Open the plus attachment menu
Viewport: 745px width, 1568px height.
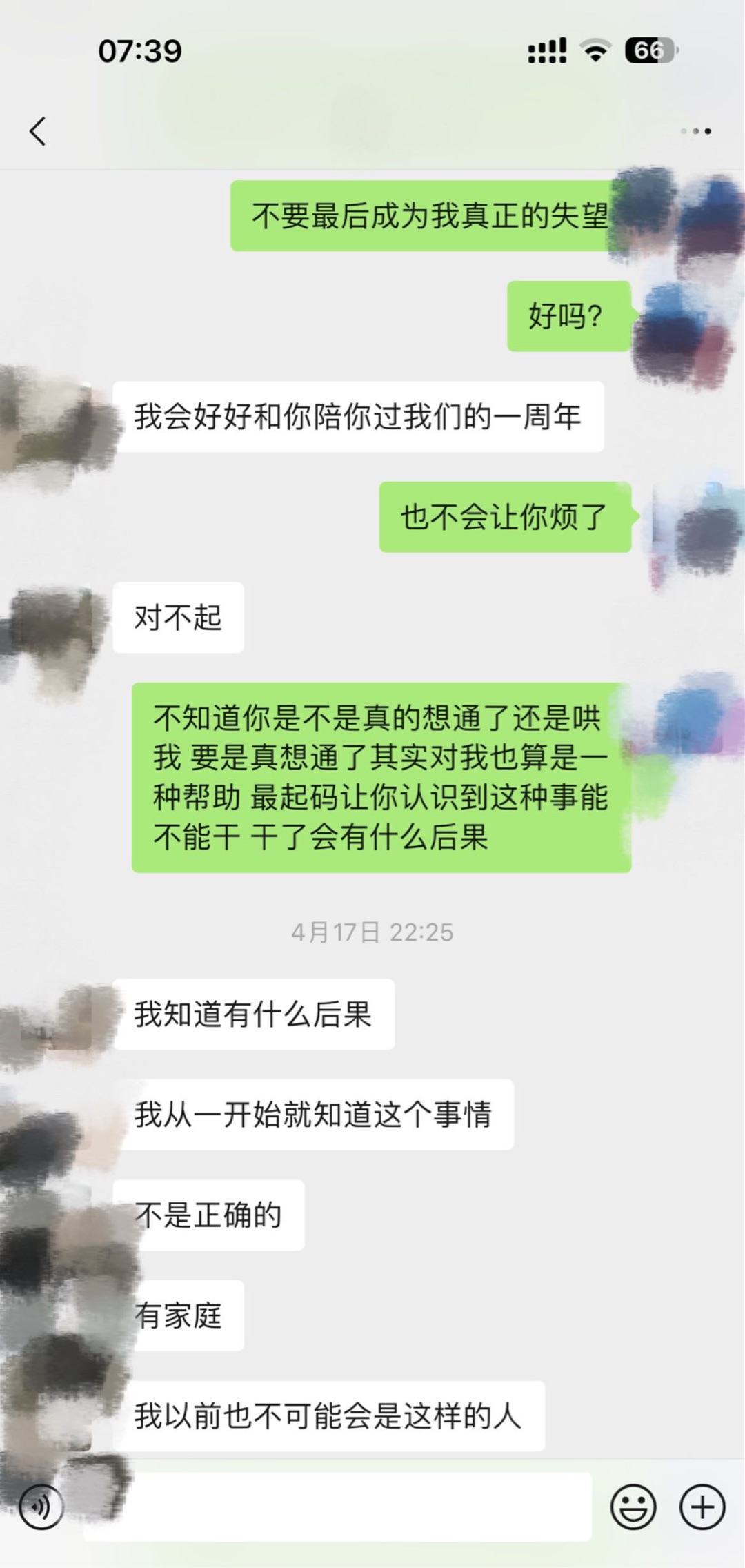[x=702, y=1507]
